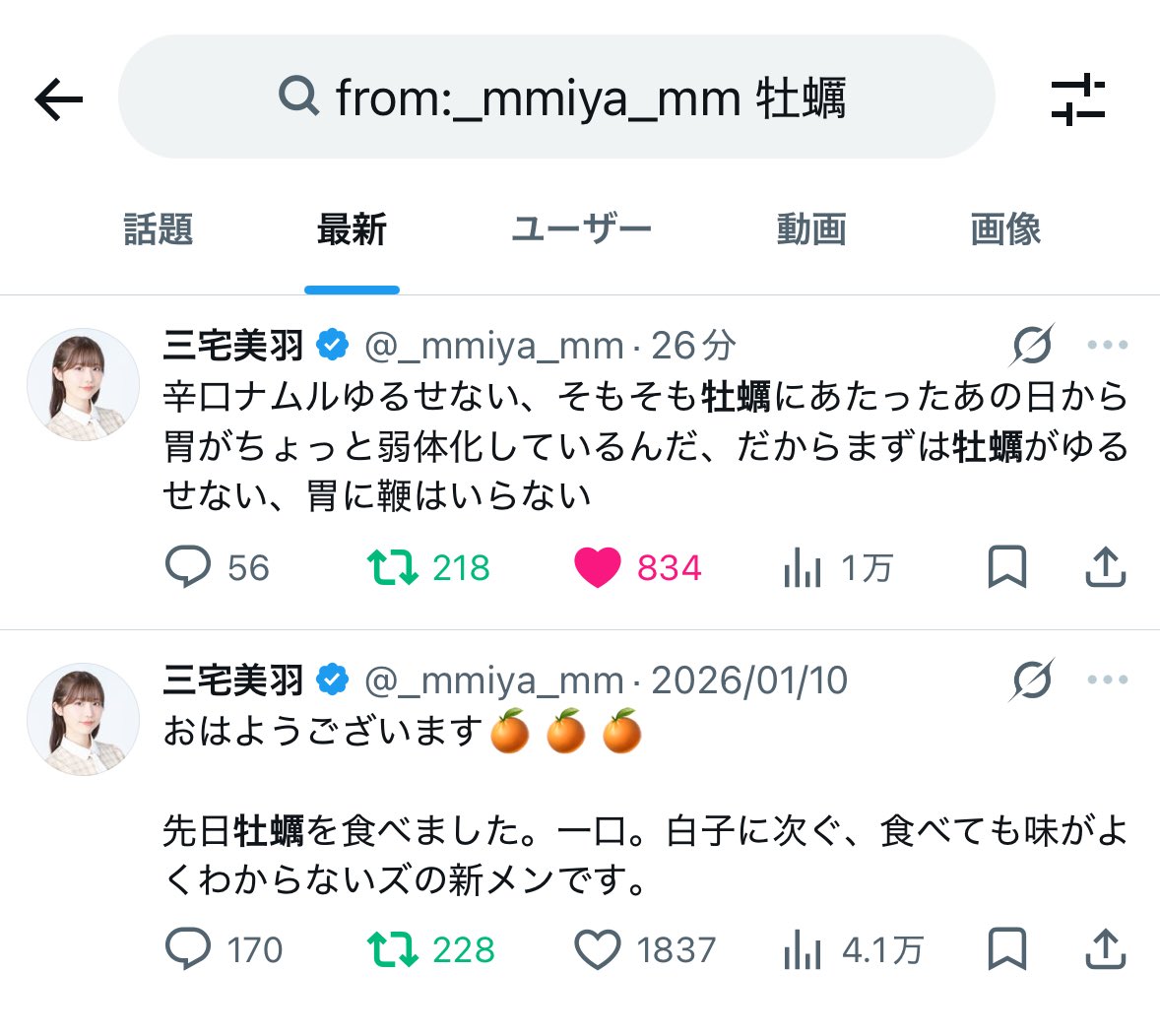Switch to the ユーザー tab
Viewport: 1160px width, 1036px height.
tap(581, 229)
